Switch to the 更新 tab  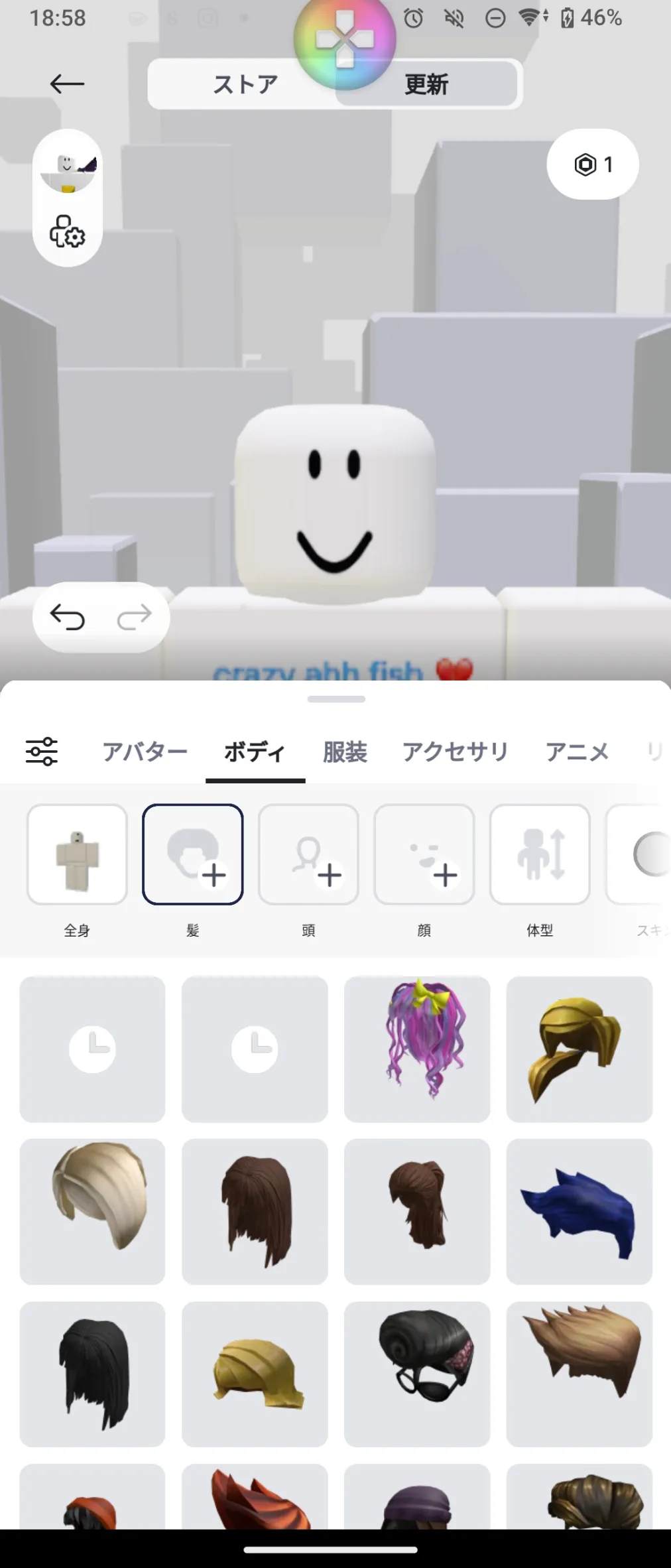(x=426, y=84)
